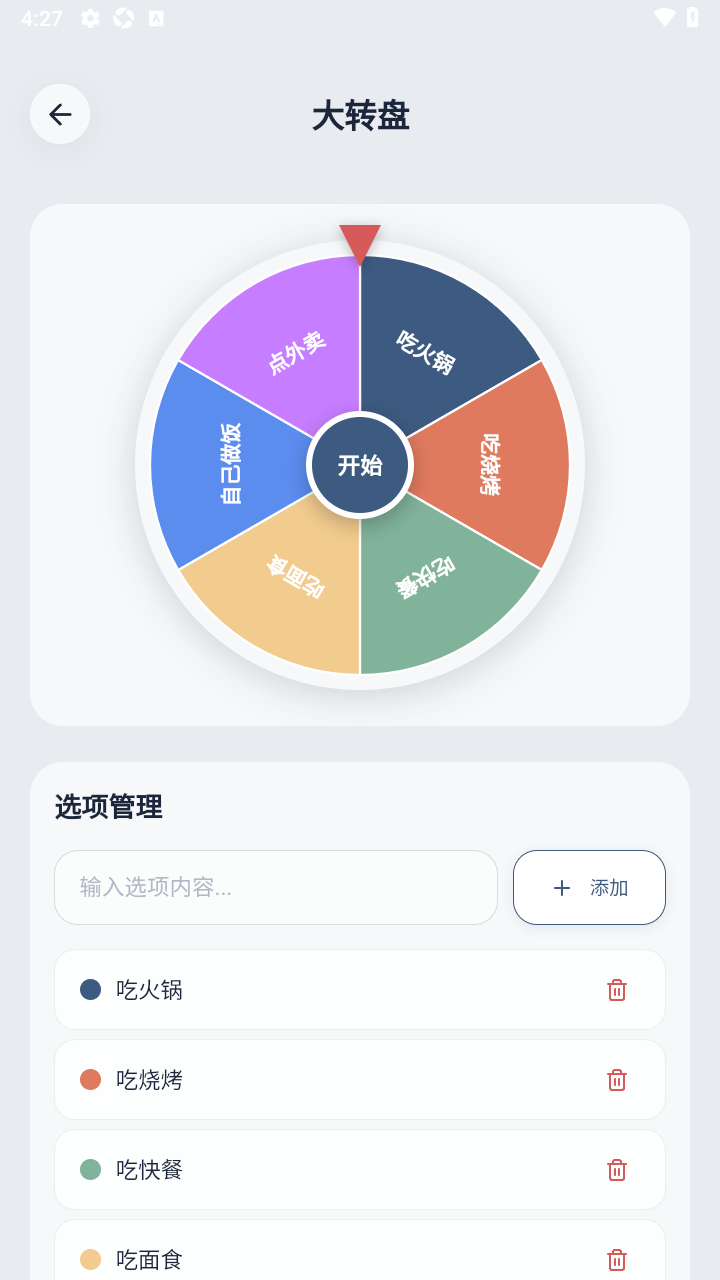Delete the 吃火锅 option
The width and height of the screenshot is (720, 1280).
click(617, 990)
